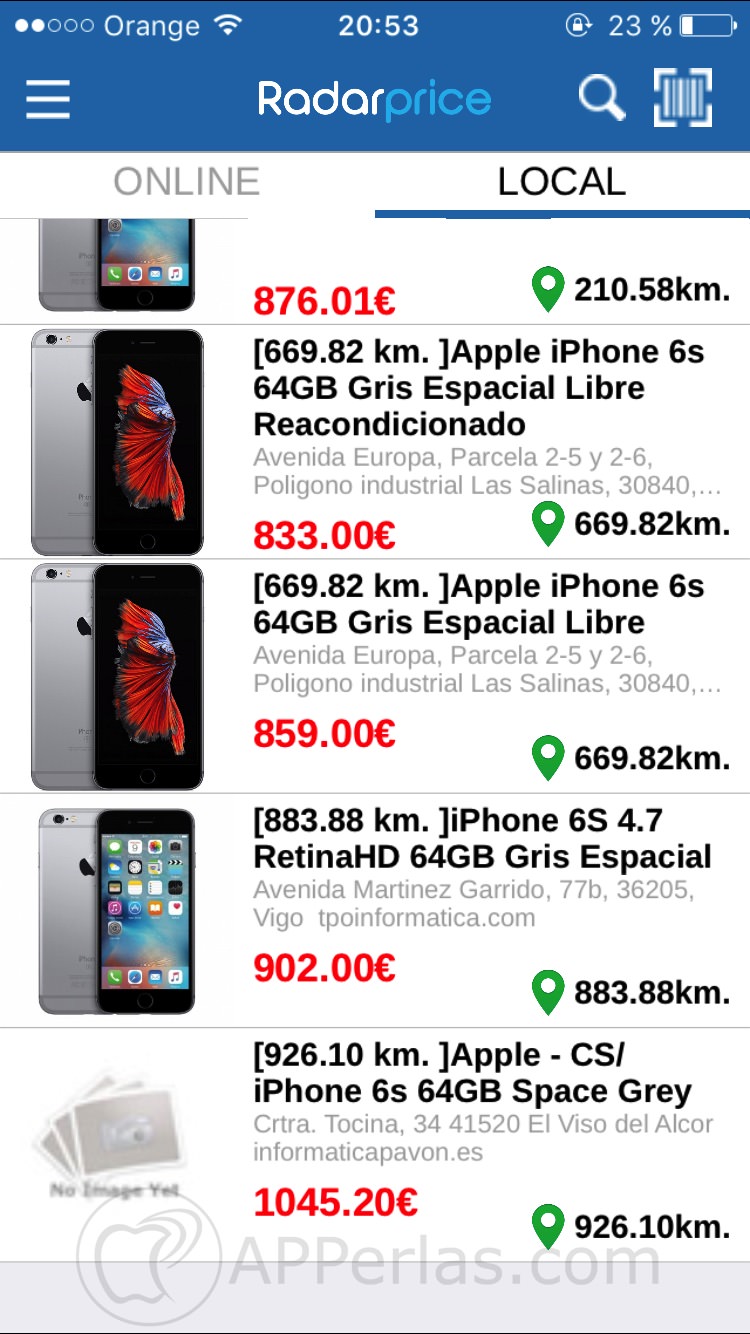The height and width of the screenshot is (1334, 750).
Task: Switch to the ONLINE tab
Action: click(187, 182)
